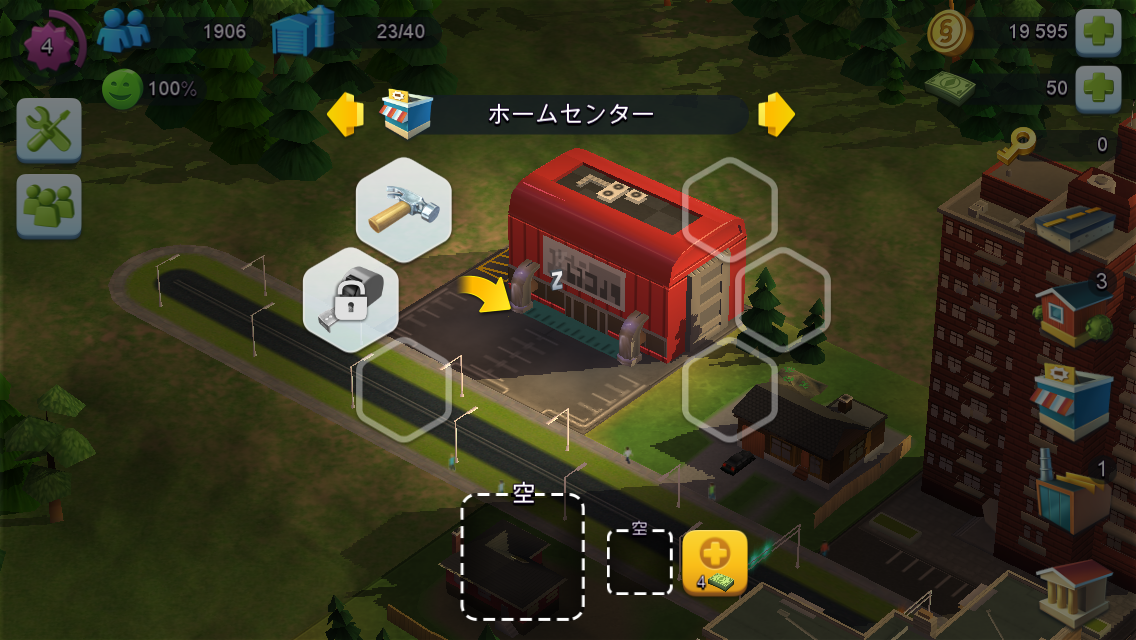Open the residential house menu
The height and width of the screenshot is (640, 1136).
click(x=1072, y=312)
